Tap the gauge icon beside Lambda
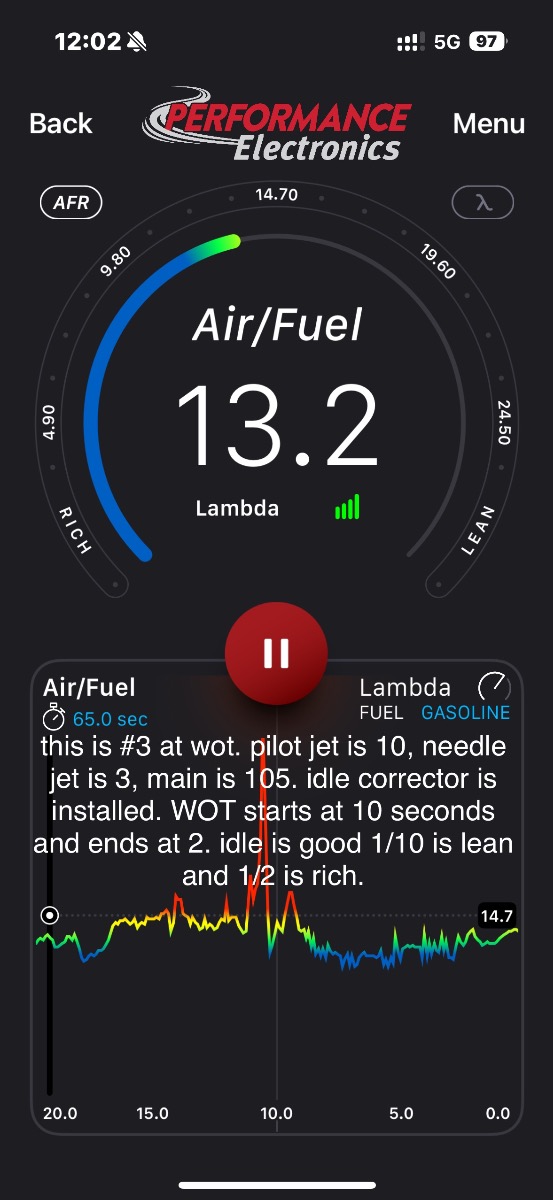The height and width of the screenshot is (1200, 553). [x=494, y=687]
